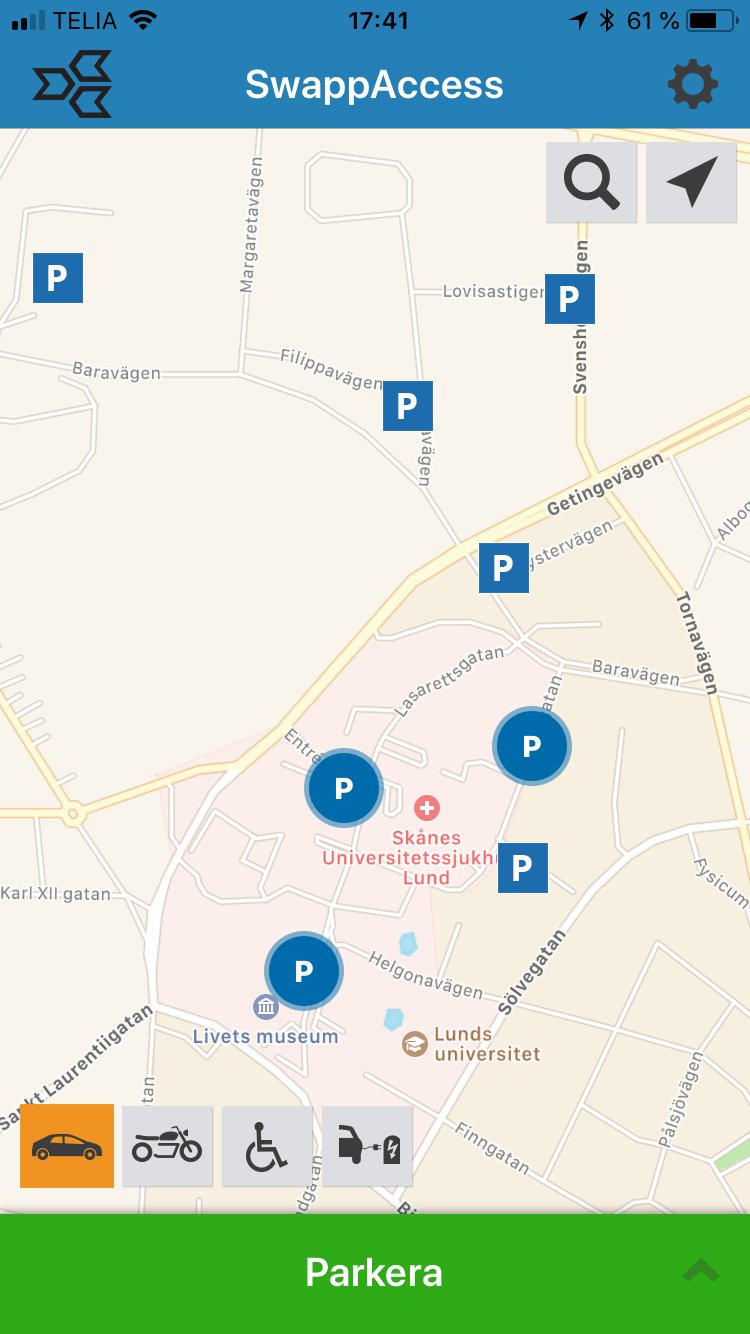The image size is (750, 1334).
Task: Select parking marker near Livets museum
Action: [304, 970]
